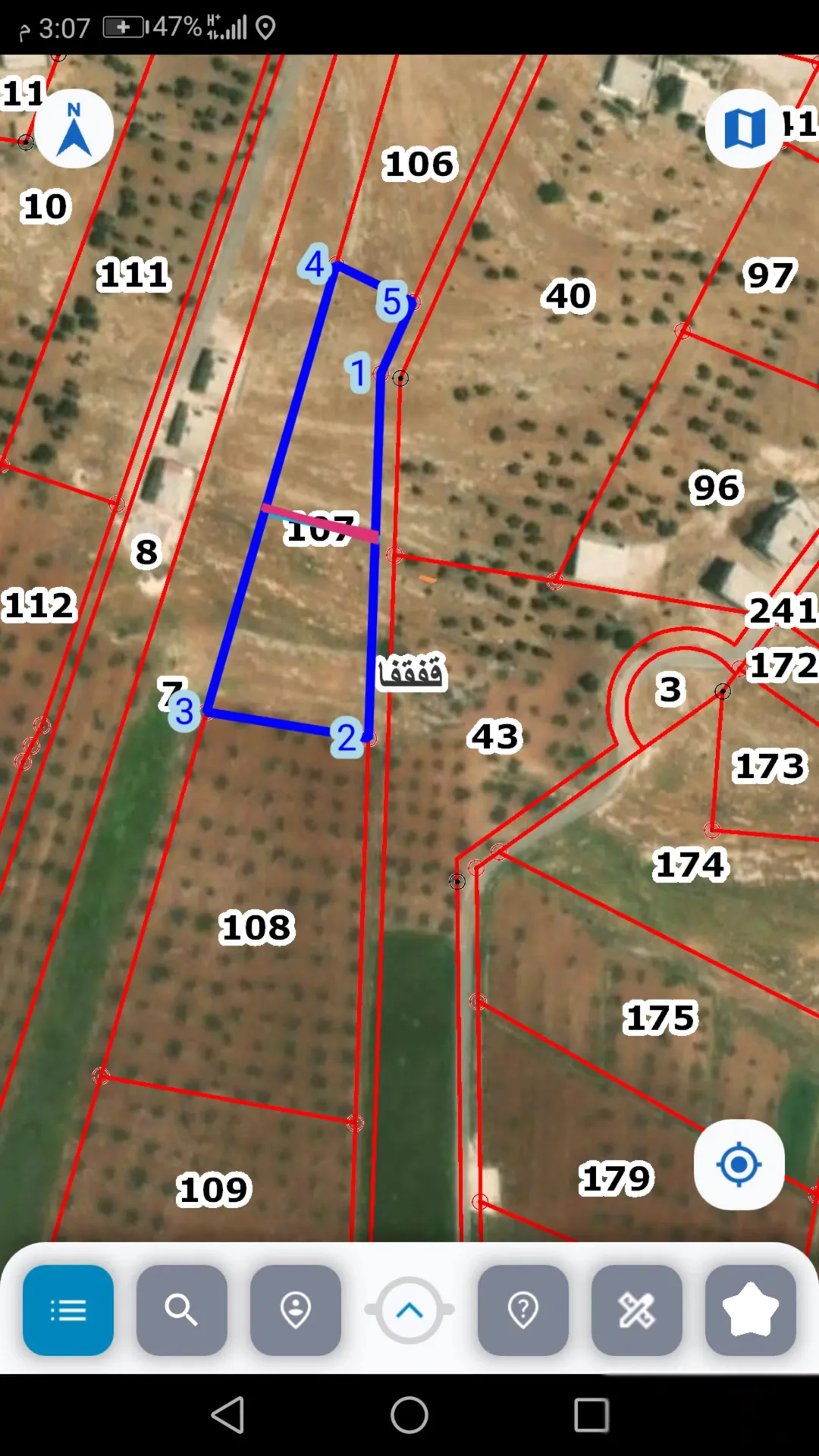The width and height of the screenshot is (819, 1456).
Task: Open the search tool
Action: [182, 1310]
